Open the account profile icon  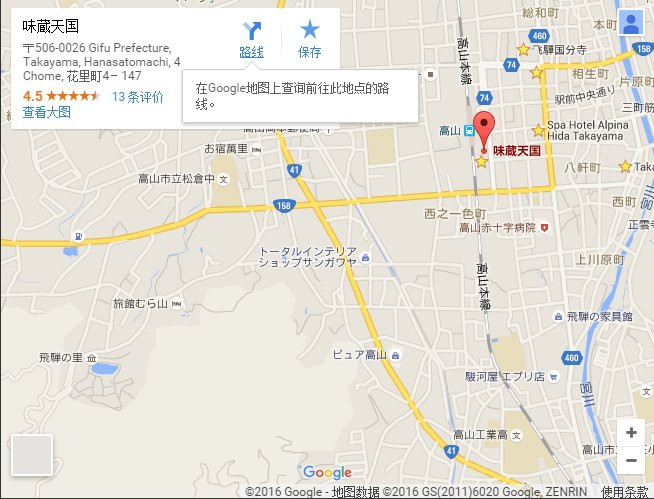(630, 24)
